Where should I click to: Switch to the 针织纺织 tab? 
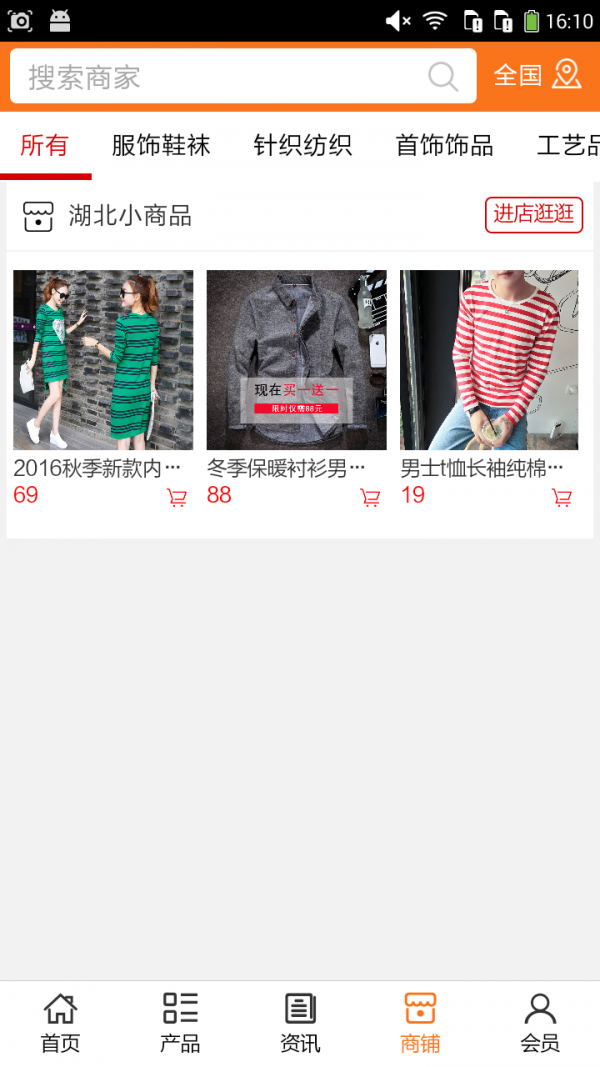point(303,146)
